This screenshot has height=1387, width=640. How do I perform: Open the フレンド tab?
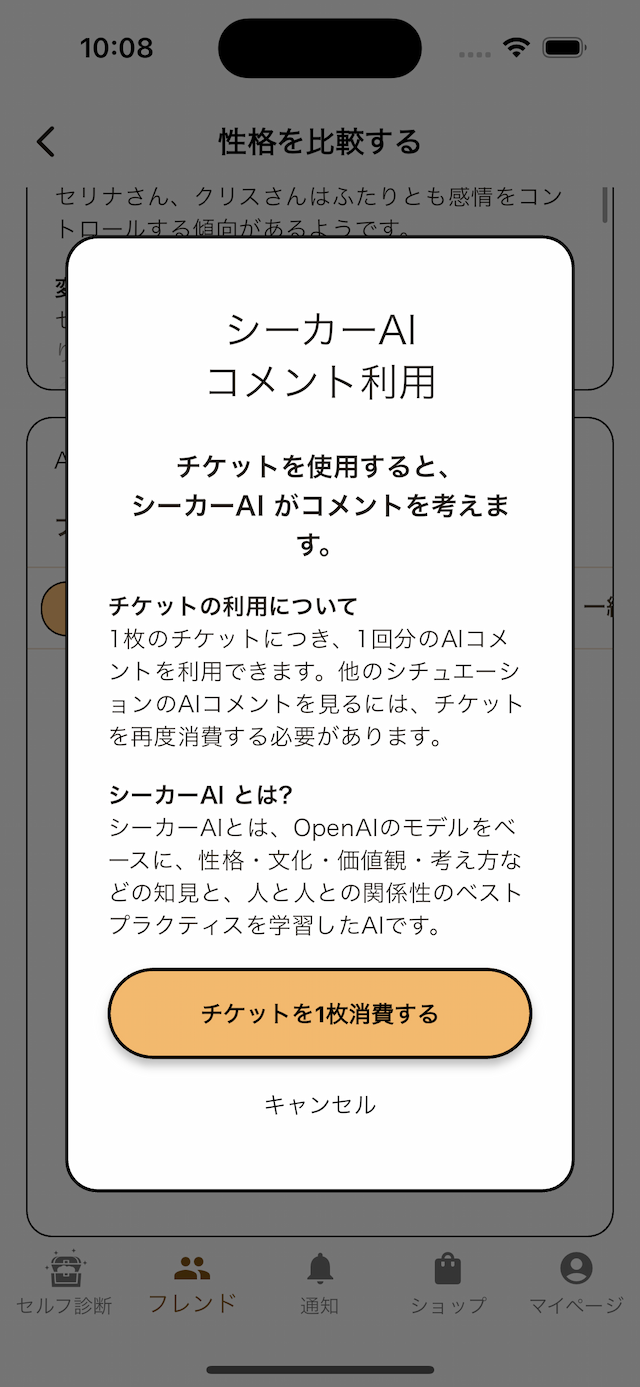coord(192,1283)
